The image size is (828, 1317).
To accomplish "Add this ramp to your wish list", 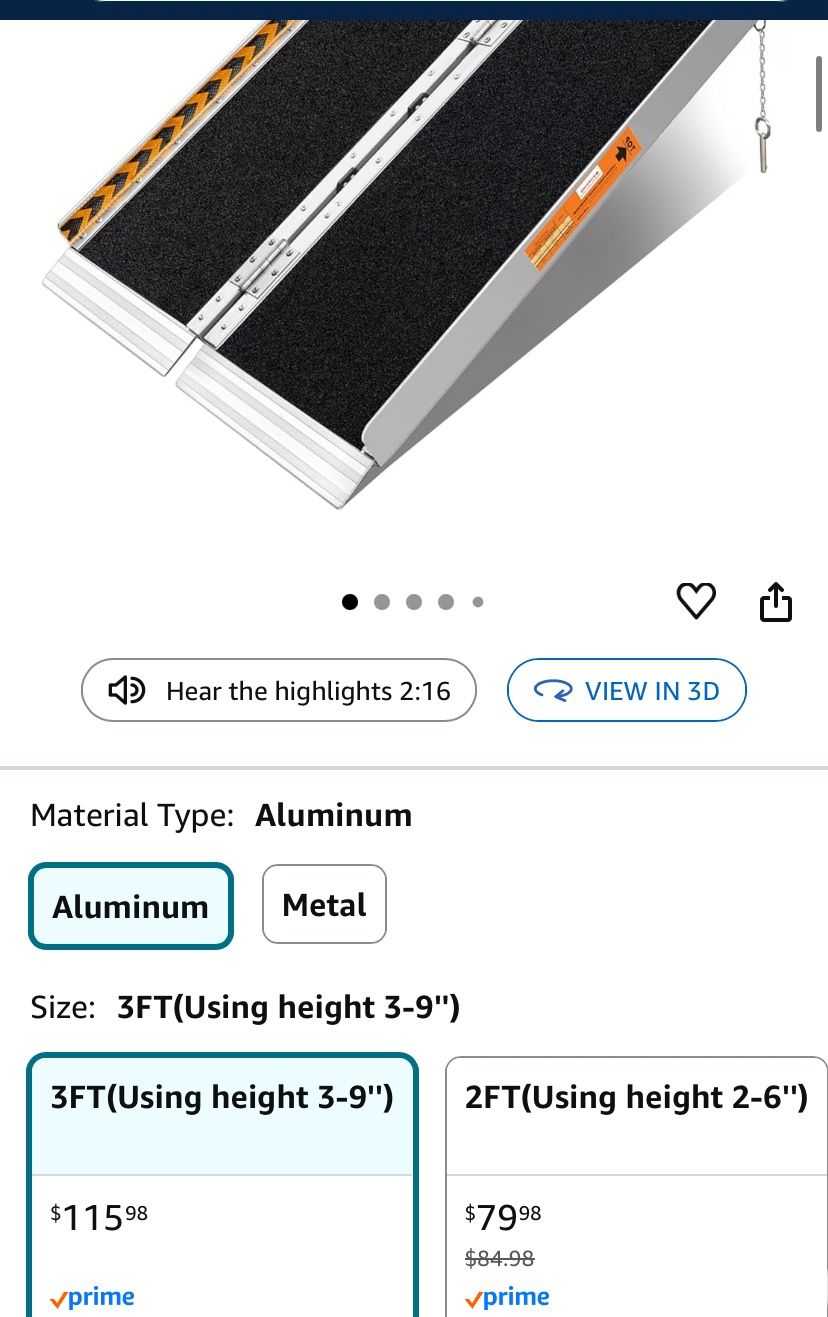I will click(x=696, y=601).
